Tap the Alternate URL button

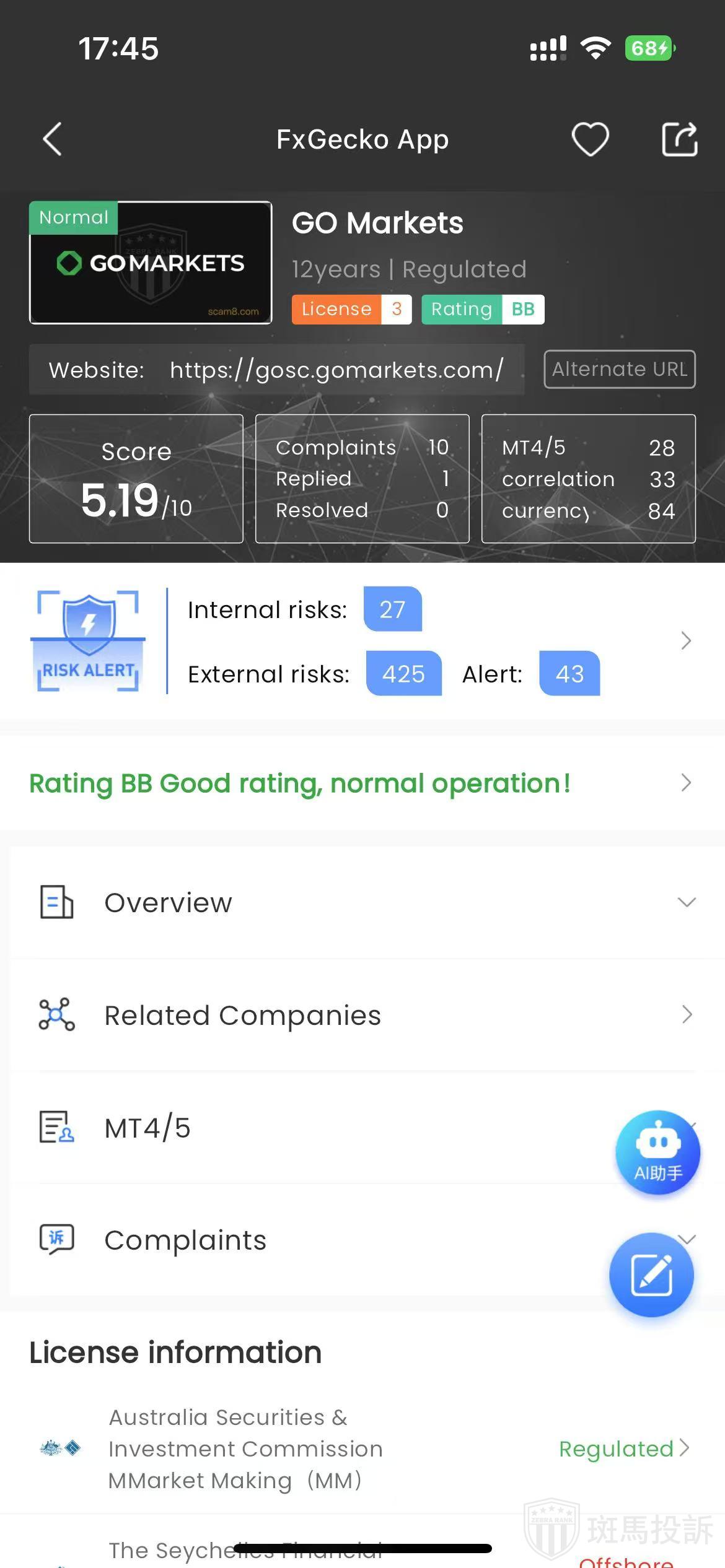coord(619,369)
